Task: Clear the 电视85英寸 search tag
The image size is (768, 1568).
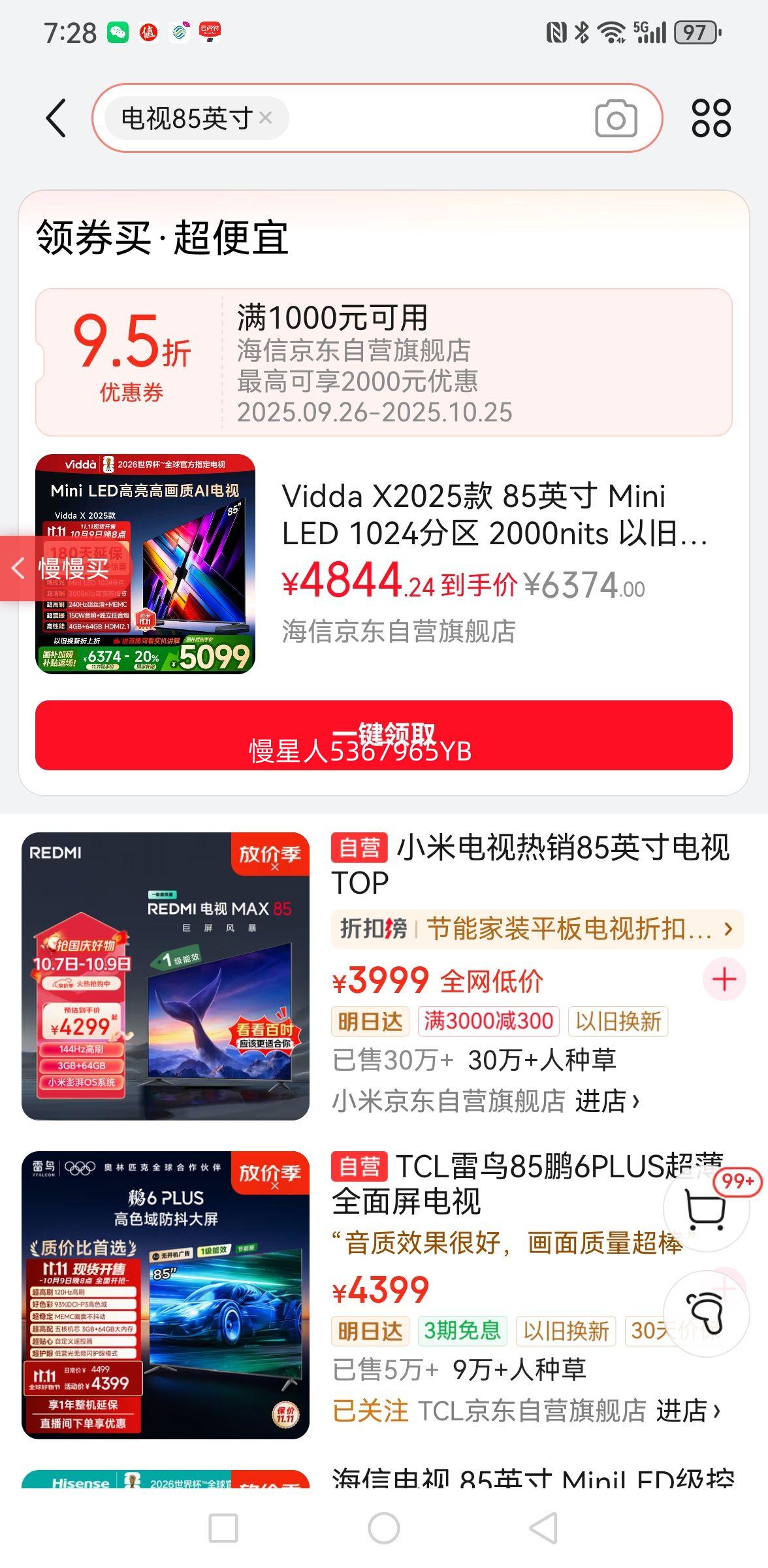Action: pyautogui.click(x=265, y=118)
